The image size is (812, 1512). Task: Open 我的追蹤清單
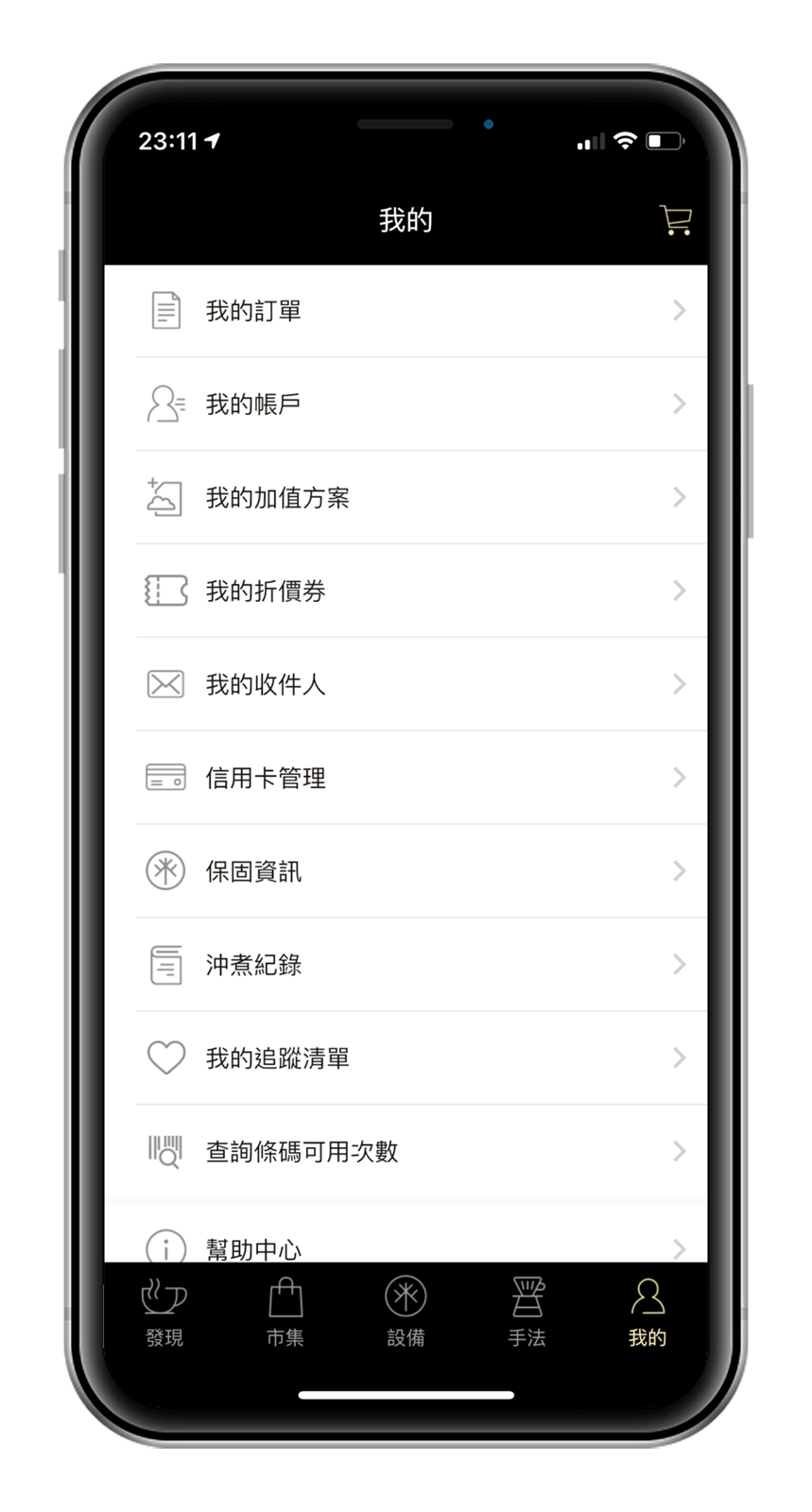(x=406, y=1058)
